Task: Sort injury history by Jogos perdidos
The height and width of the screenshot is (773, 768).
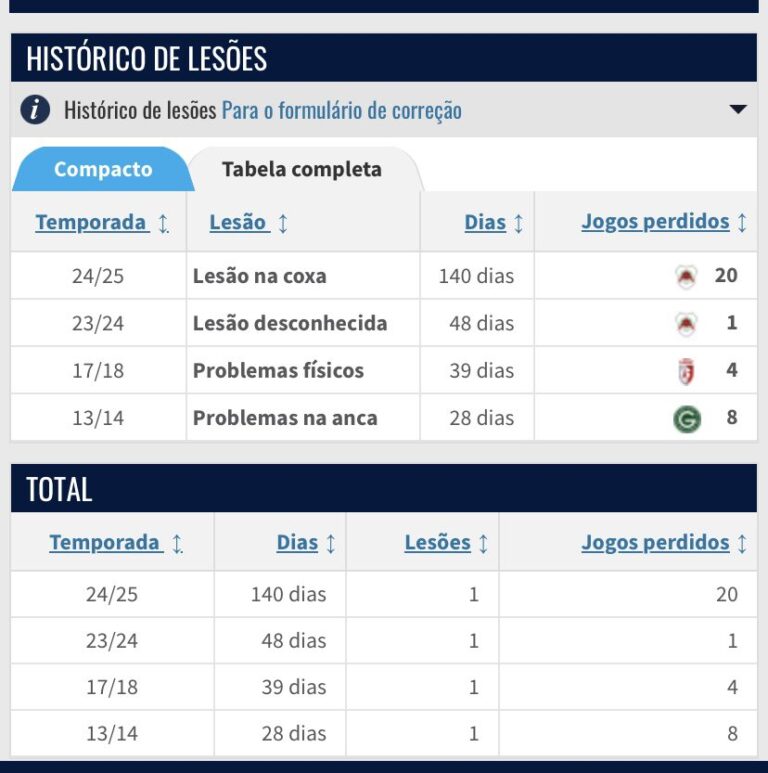Action: click(x=655, y=222)
